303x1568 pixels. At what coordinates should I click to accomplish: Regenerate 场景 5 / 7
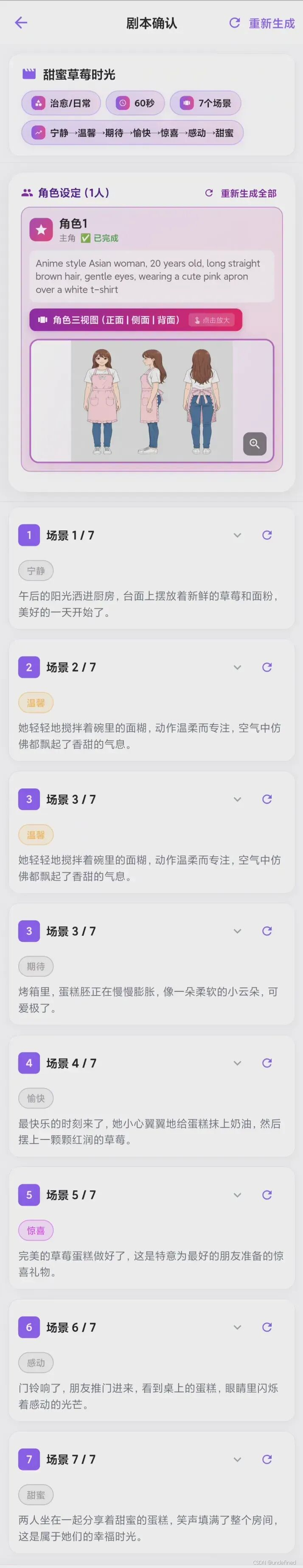tap(267, 1195)
